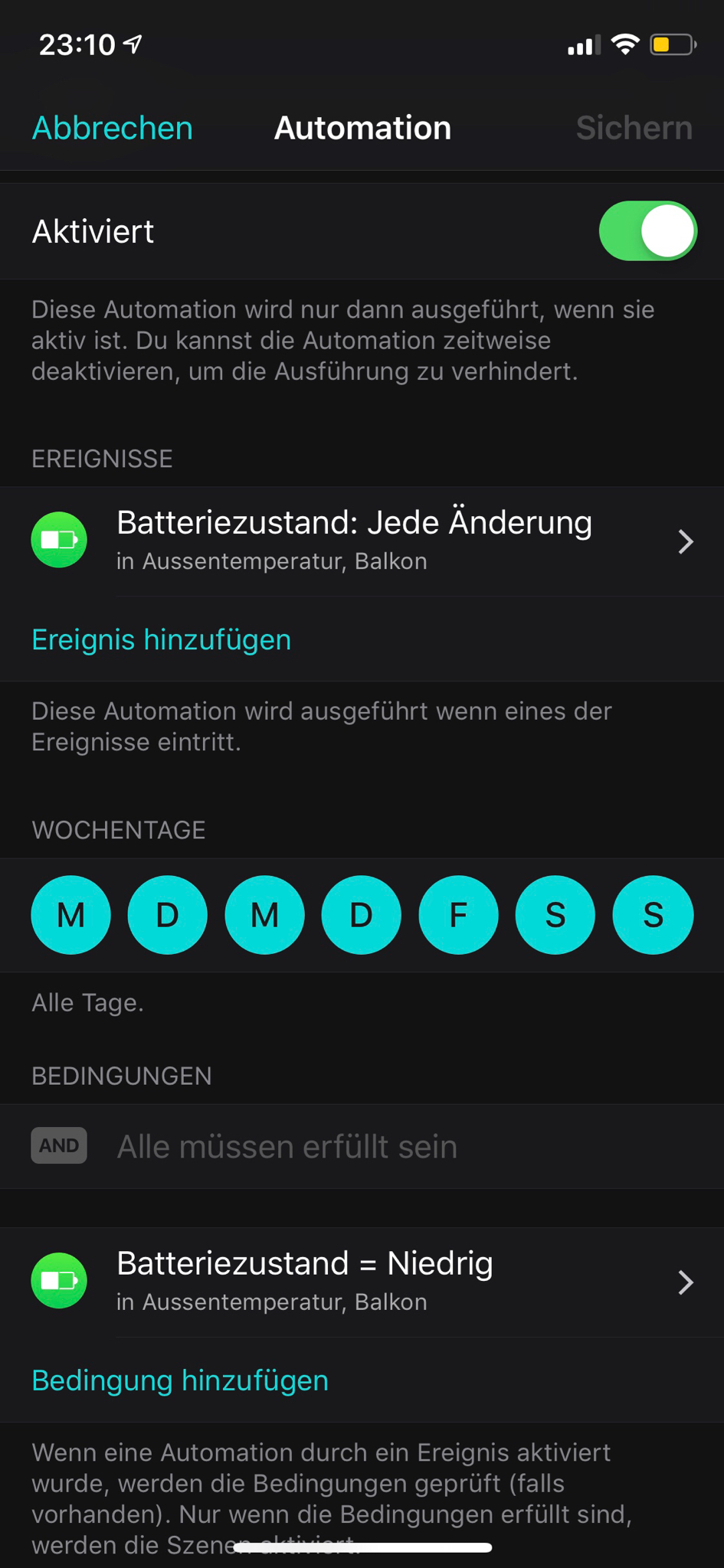Deselect Friday in the Wochentage row

coord(458,915)
